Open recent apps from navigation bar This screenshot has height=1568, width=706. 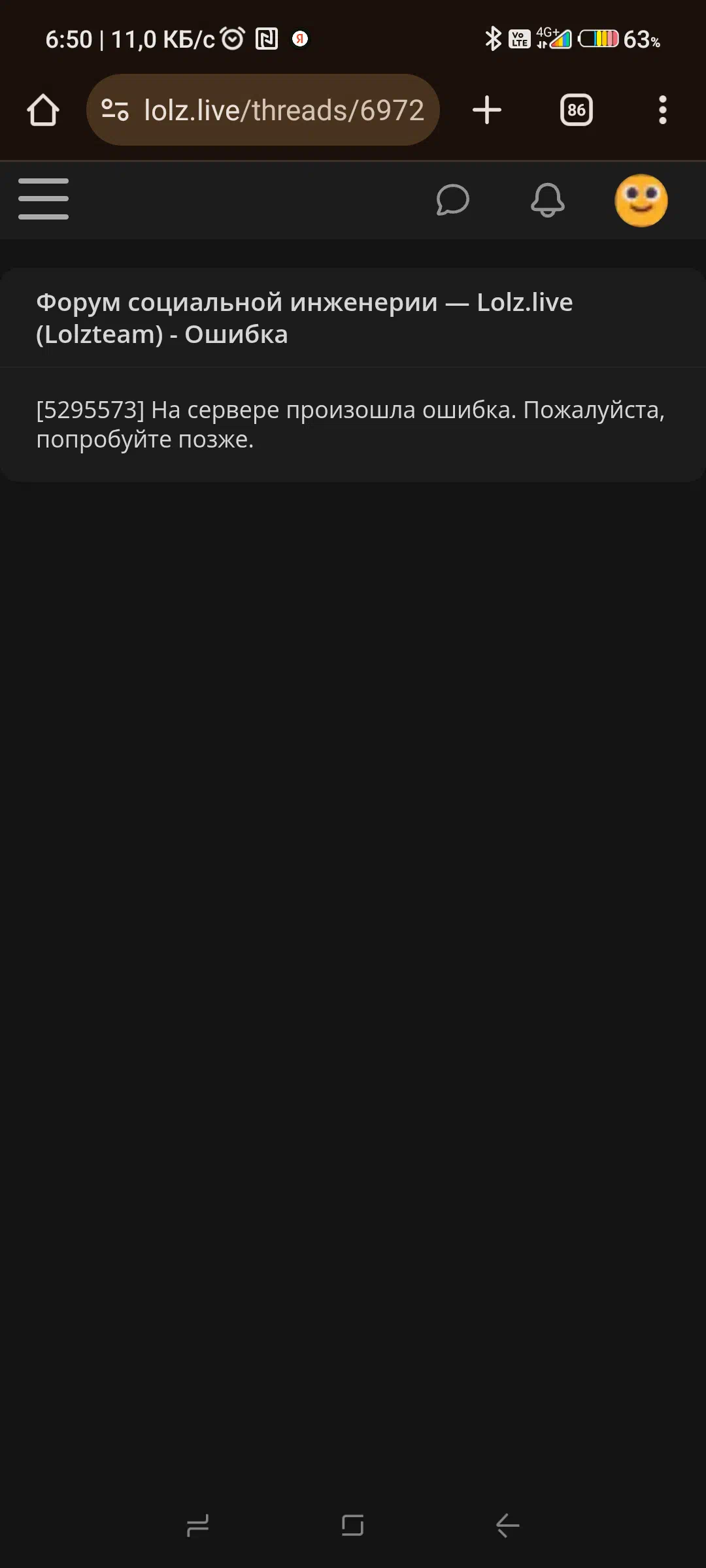click(197, 1526)
